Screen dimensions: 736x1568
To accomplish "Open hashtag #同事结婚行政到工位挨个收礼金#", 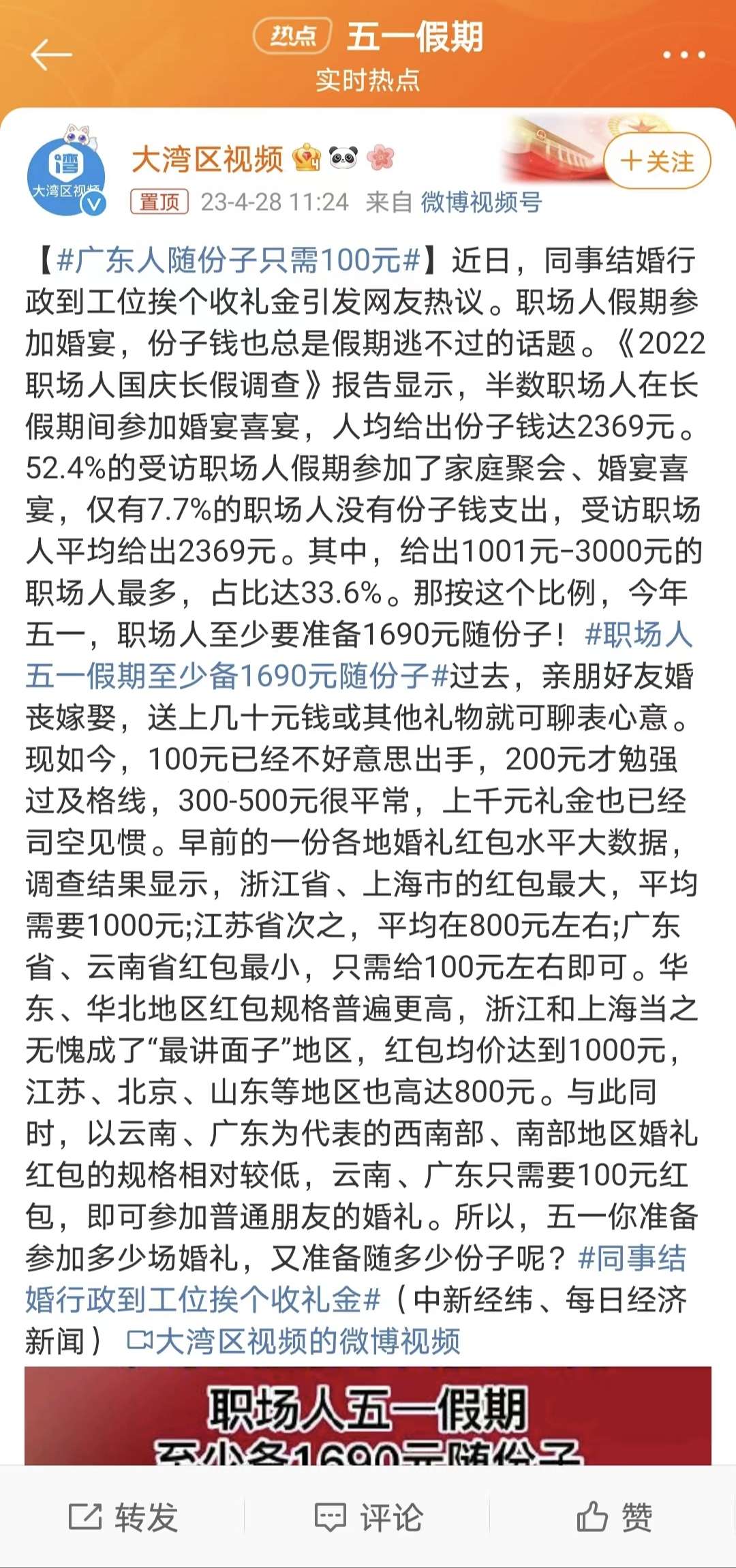I will tap(356, 1278).
